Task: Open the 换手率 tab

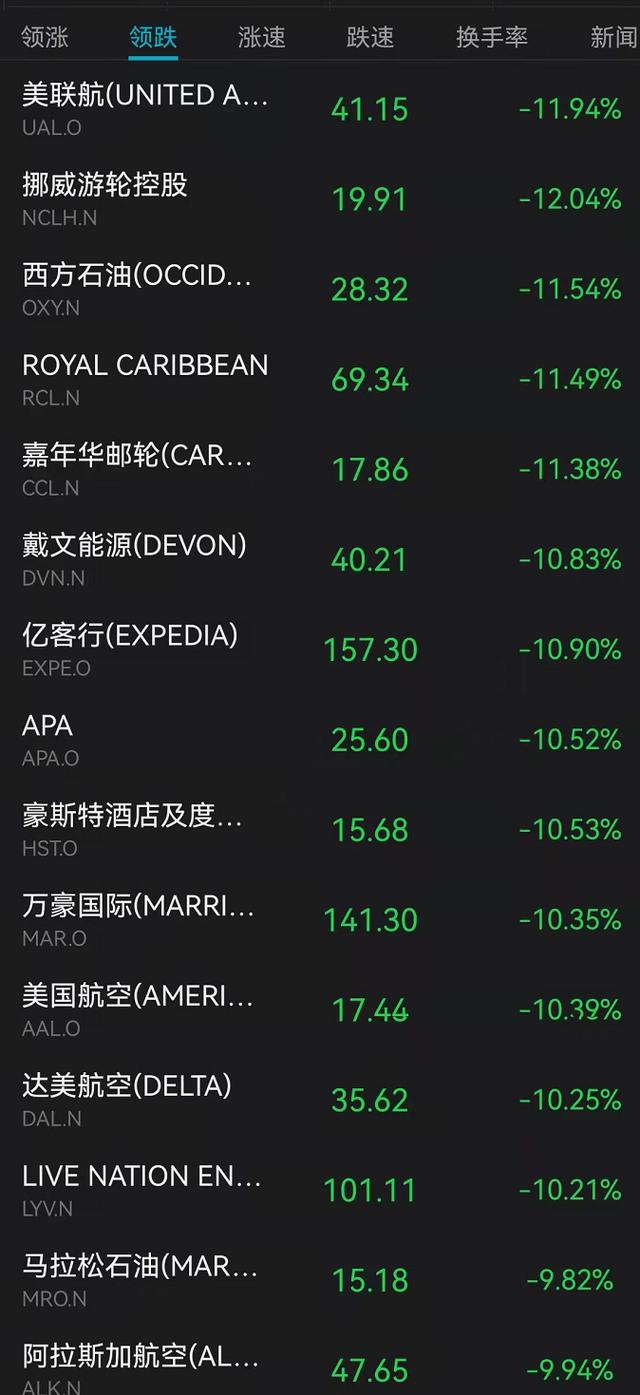Action: [x=491, y=38]
